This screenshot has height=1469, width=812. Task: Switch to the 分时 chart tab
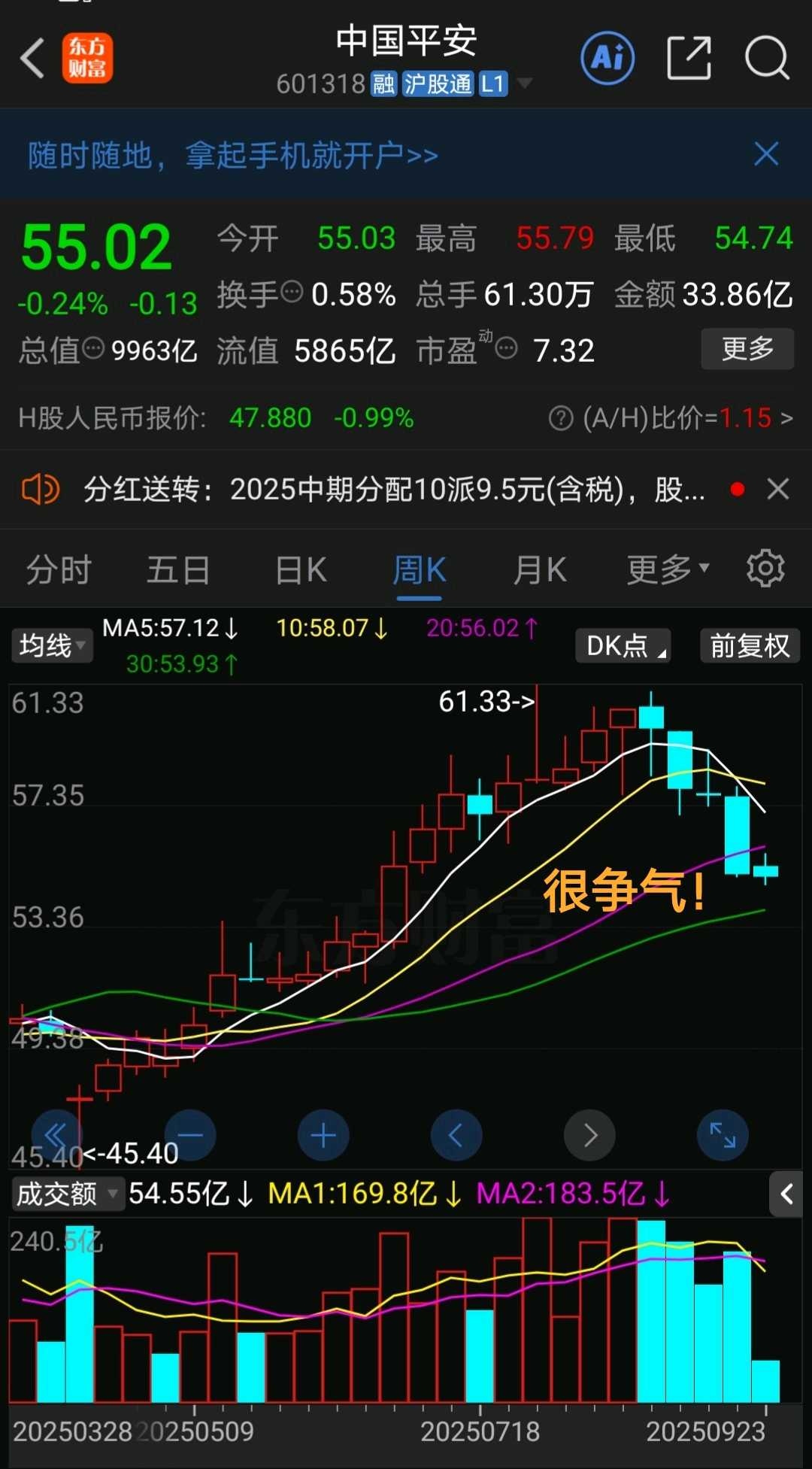[x=59, y=570]
